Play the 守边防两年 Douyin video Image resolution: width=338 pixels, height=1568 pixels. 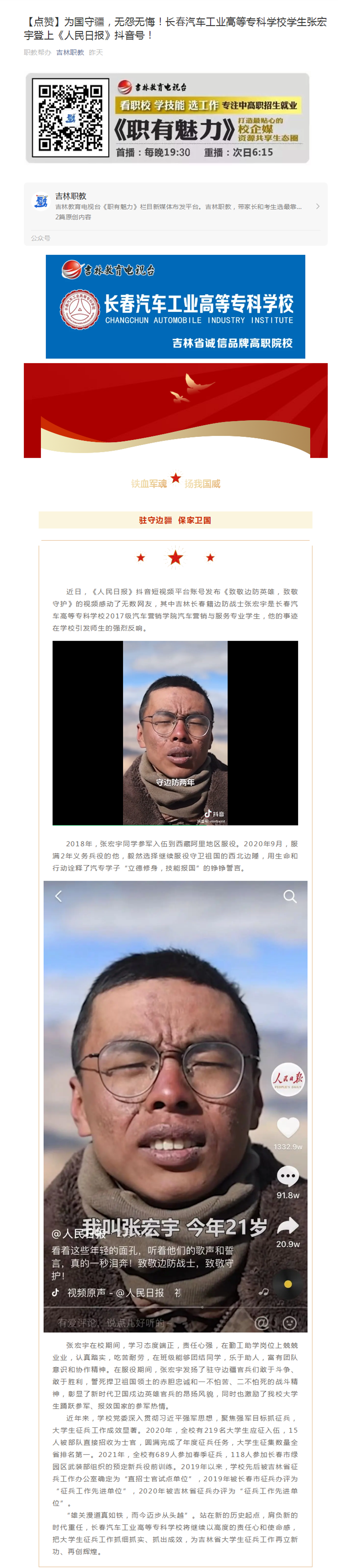(175, 732)
